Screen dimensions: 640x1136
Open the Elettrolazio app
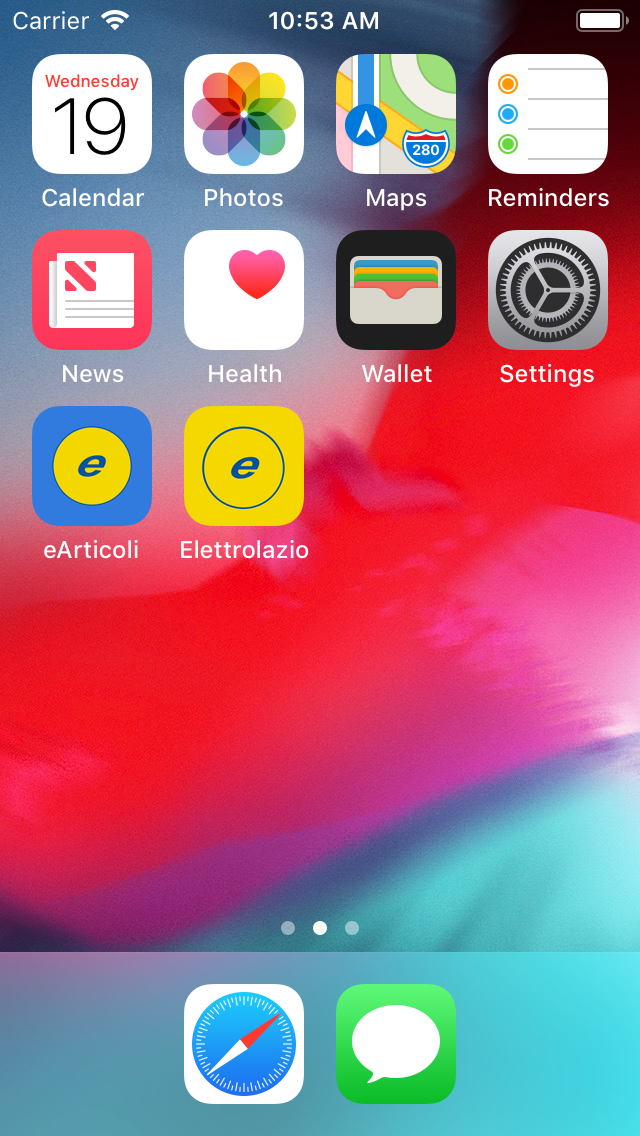point(244,466)
